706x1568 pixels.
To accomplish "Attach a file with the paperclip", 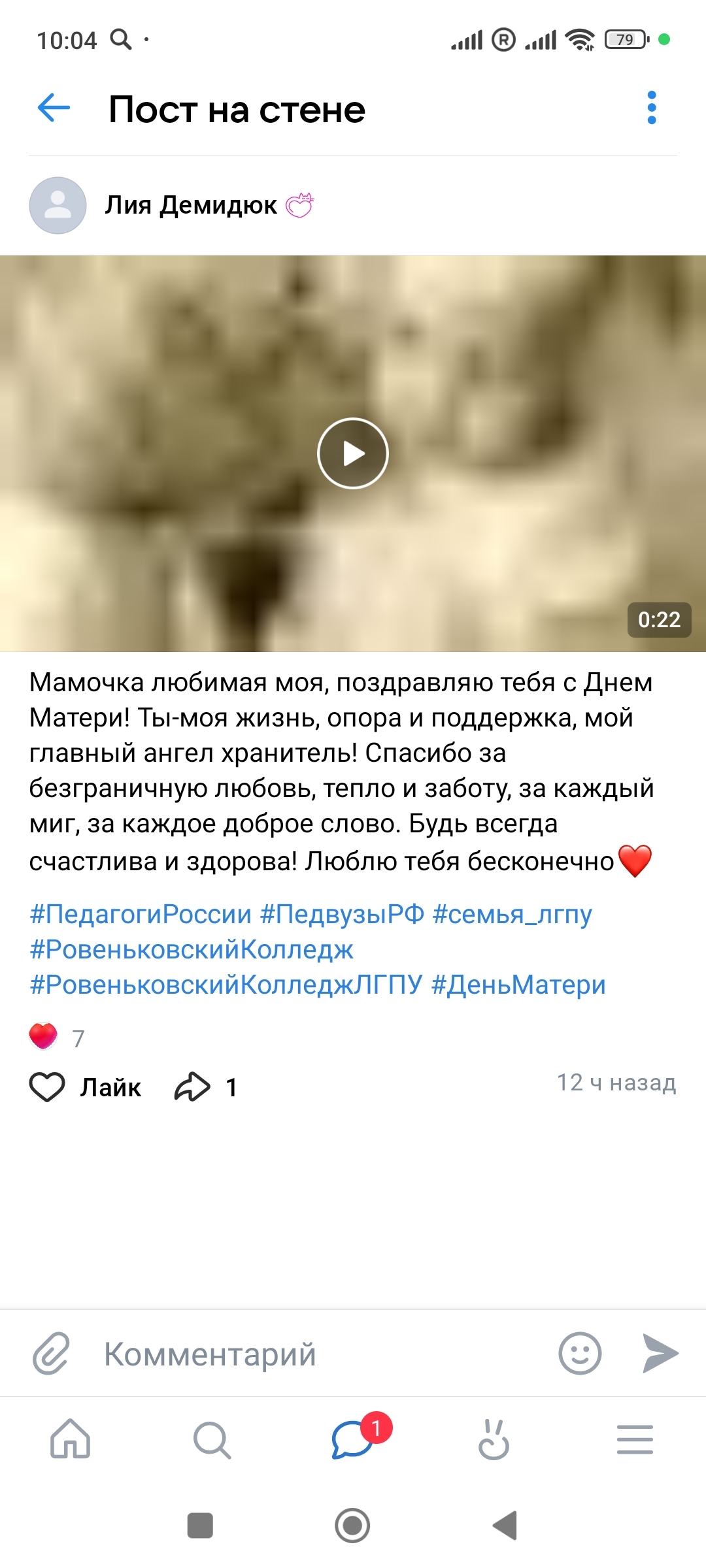I will pos(51,1353).
